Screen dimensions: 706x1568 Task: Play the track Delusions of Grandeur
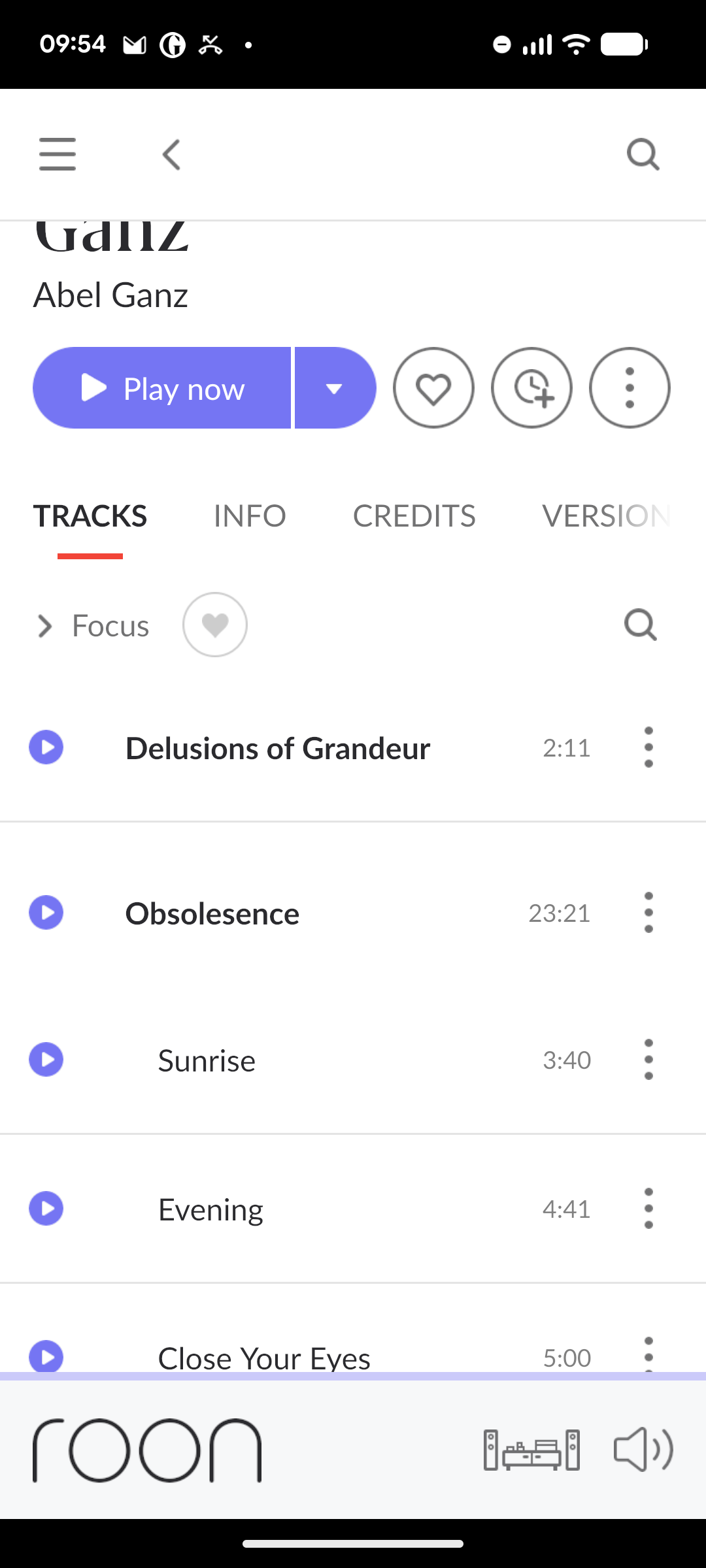tap(46, 747)
